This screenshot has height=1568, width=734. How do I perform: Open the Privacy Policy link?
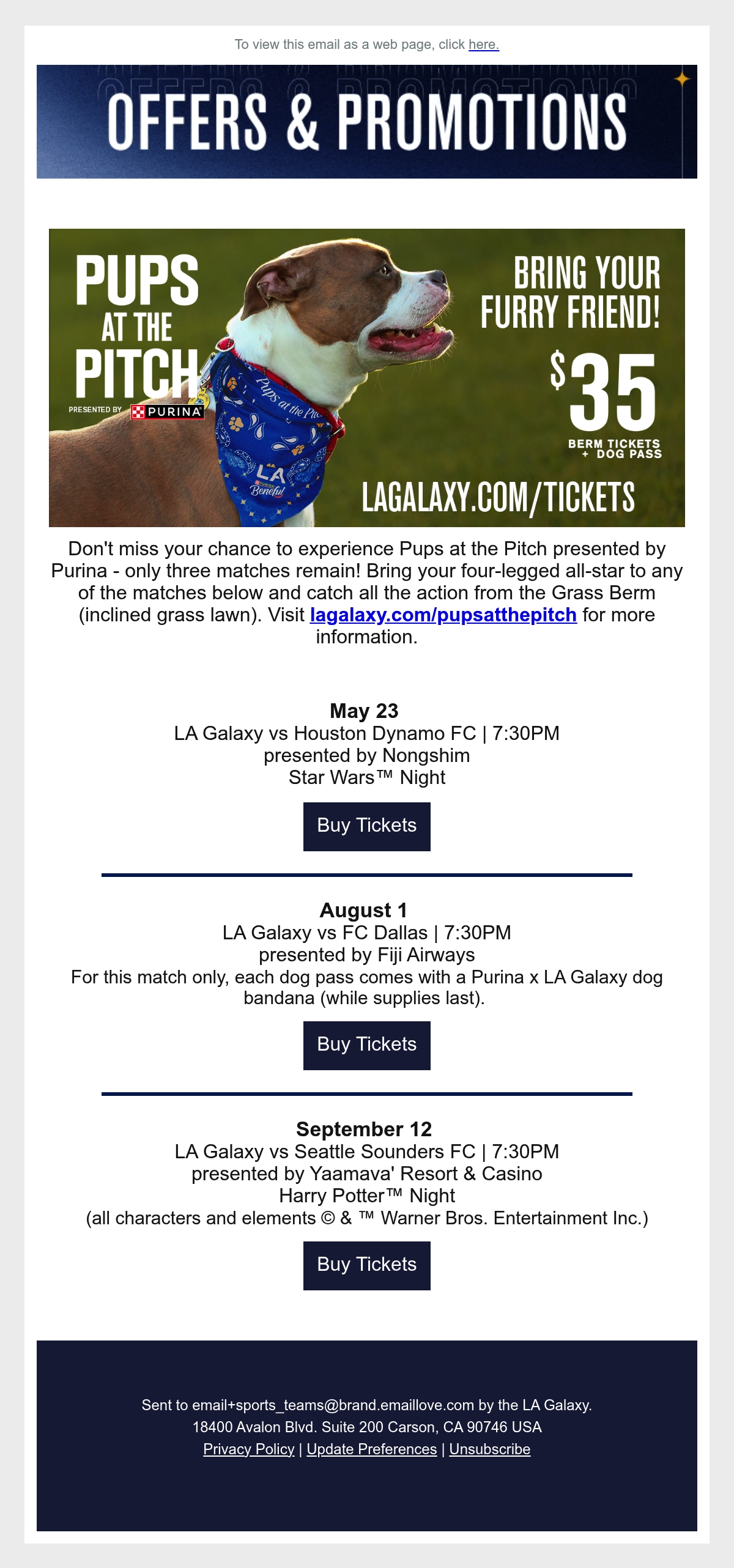point(249,1449)
